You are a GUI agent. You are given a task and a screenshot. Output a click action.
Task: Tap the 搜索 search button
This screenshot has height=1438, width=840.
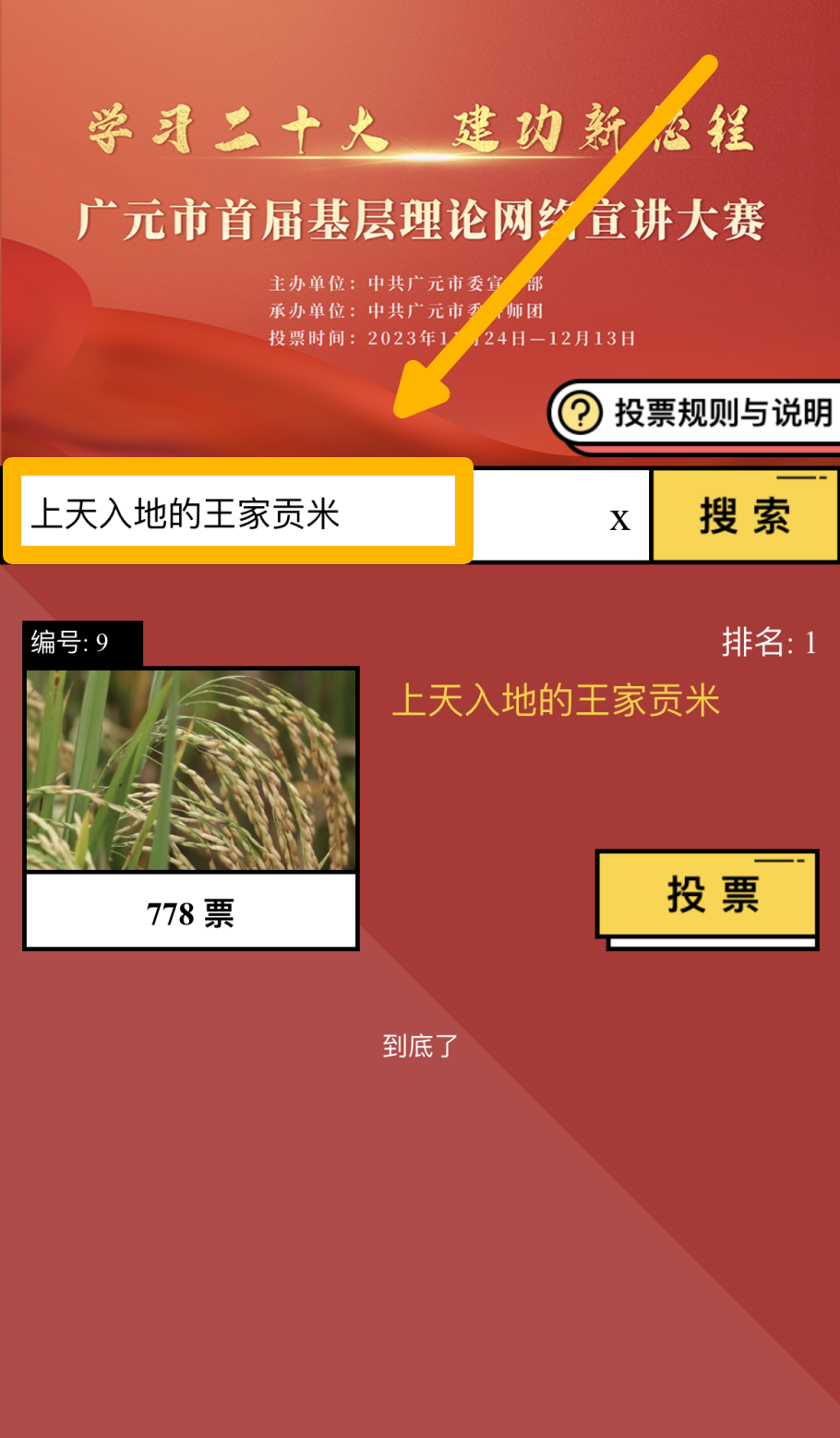[x=744, y=516]
